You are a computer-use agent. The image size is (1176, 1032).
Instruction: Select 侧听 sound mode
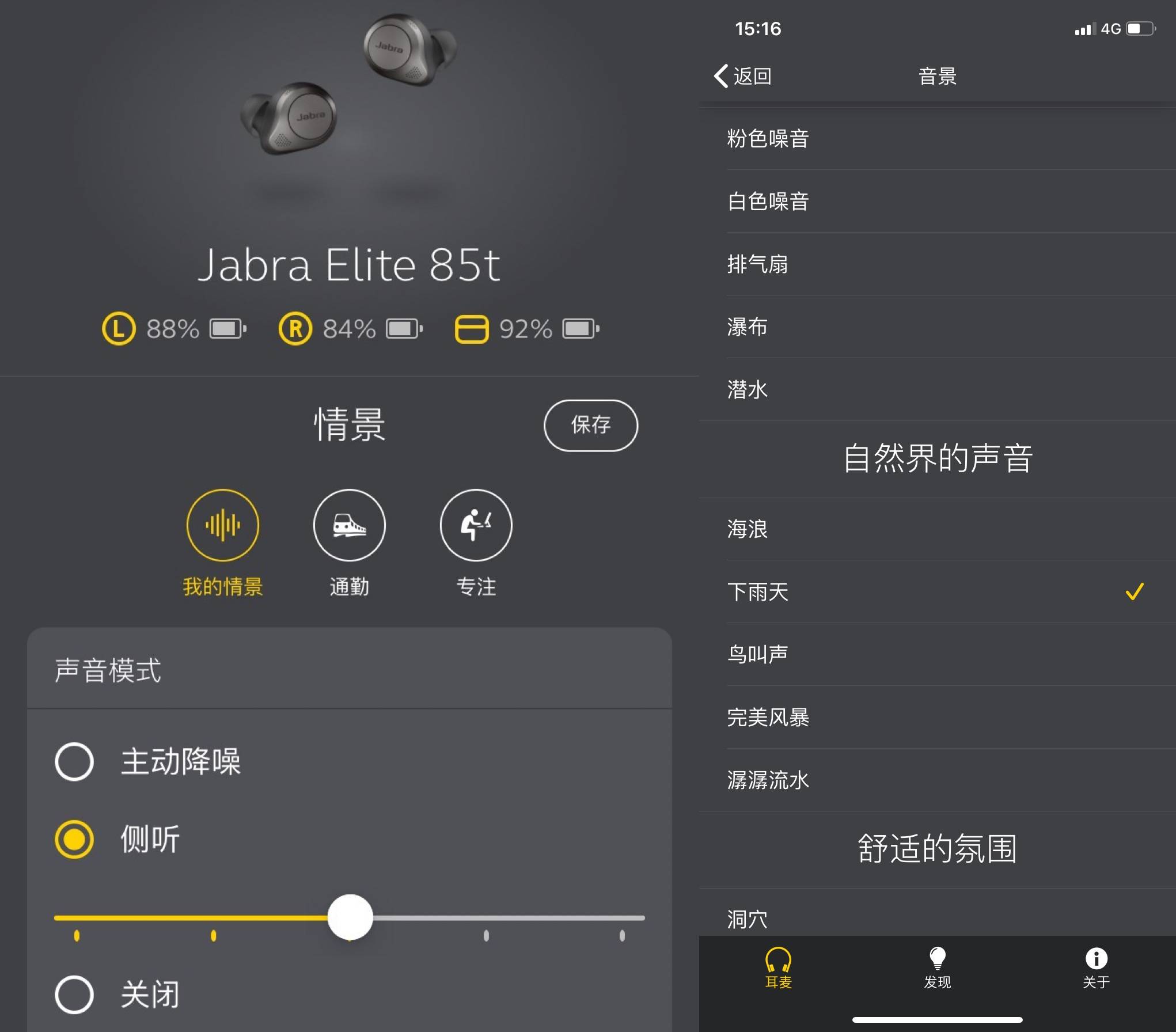pos(74,839)
